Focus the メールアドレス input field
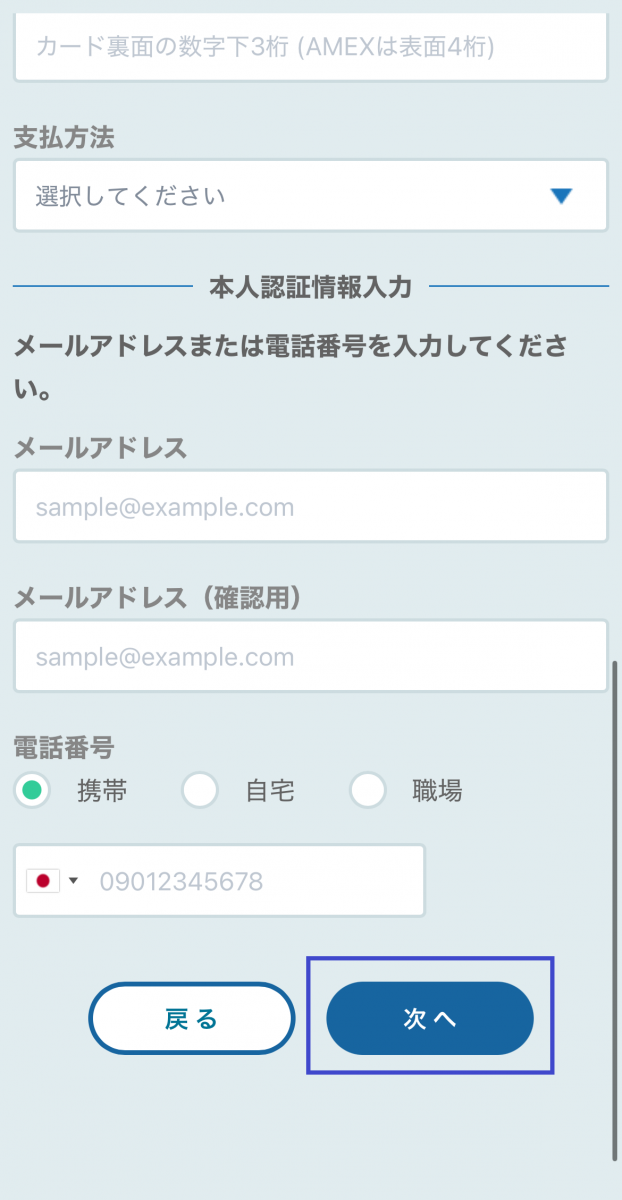 point(310,507)
